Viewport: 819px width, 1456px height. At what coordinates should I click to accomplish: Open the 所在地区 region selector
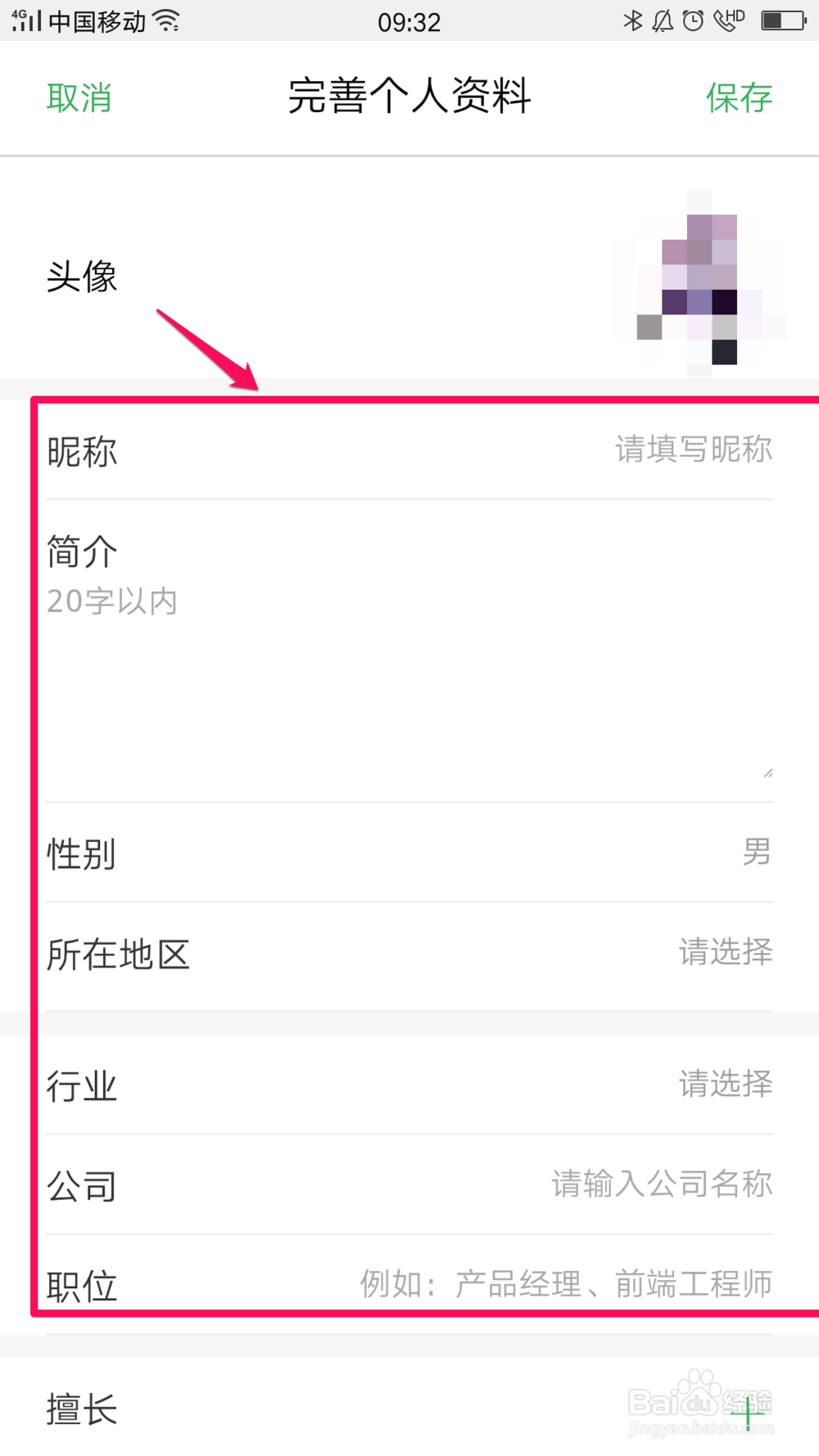[x=409, y=954]
